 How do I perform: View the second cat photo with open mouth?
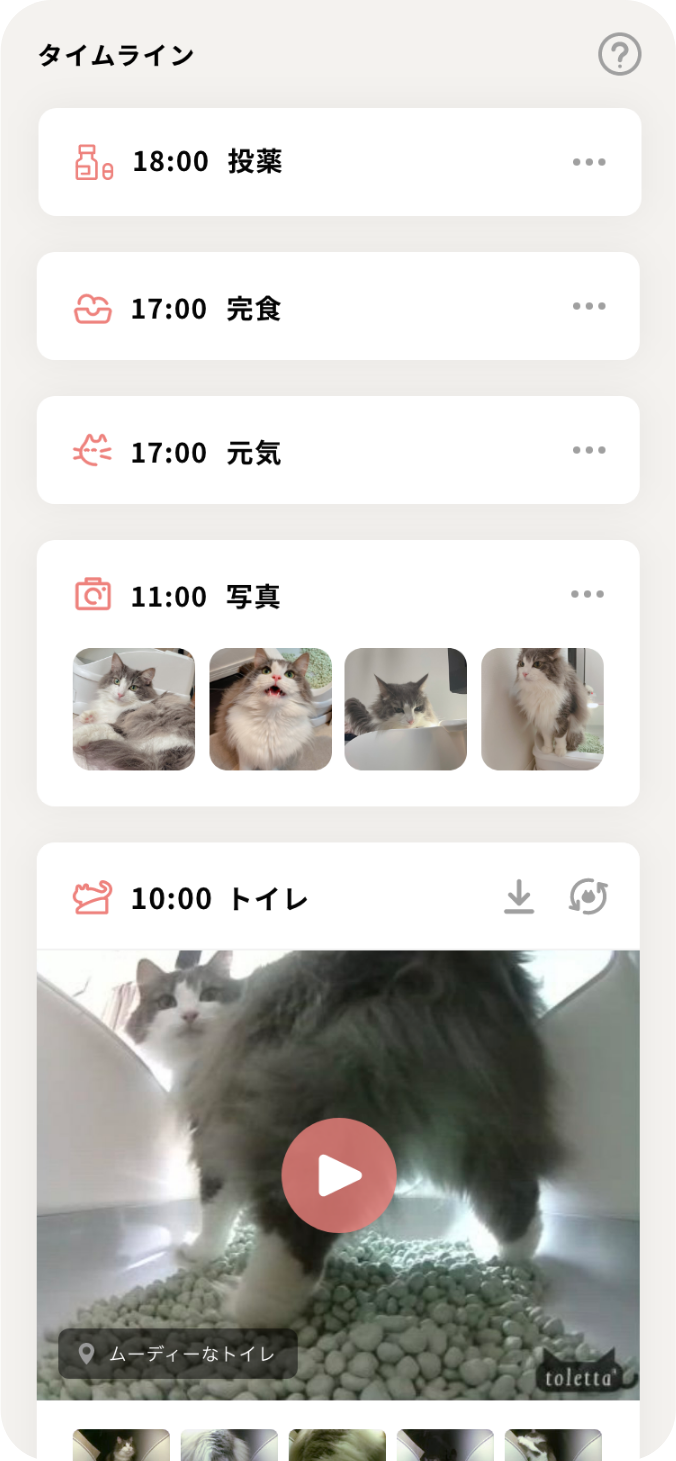270,709
